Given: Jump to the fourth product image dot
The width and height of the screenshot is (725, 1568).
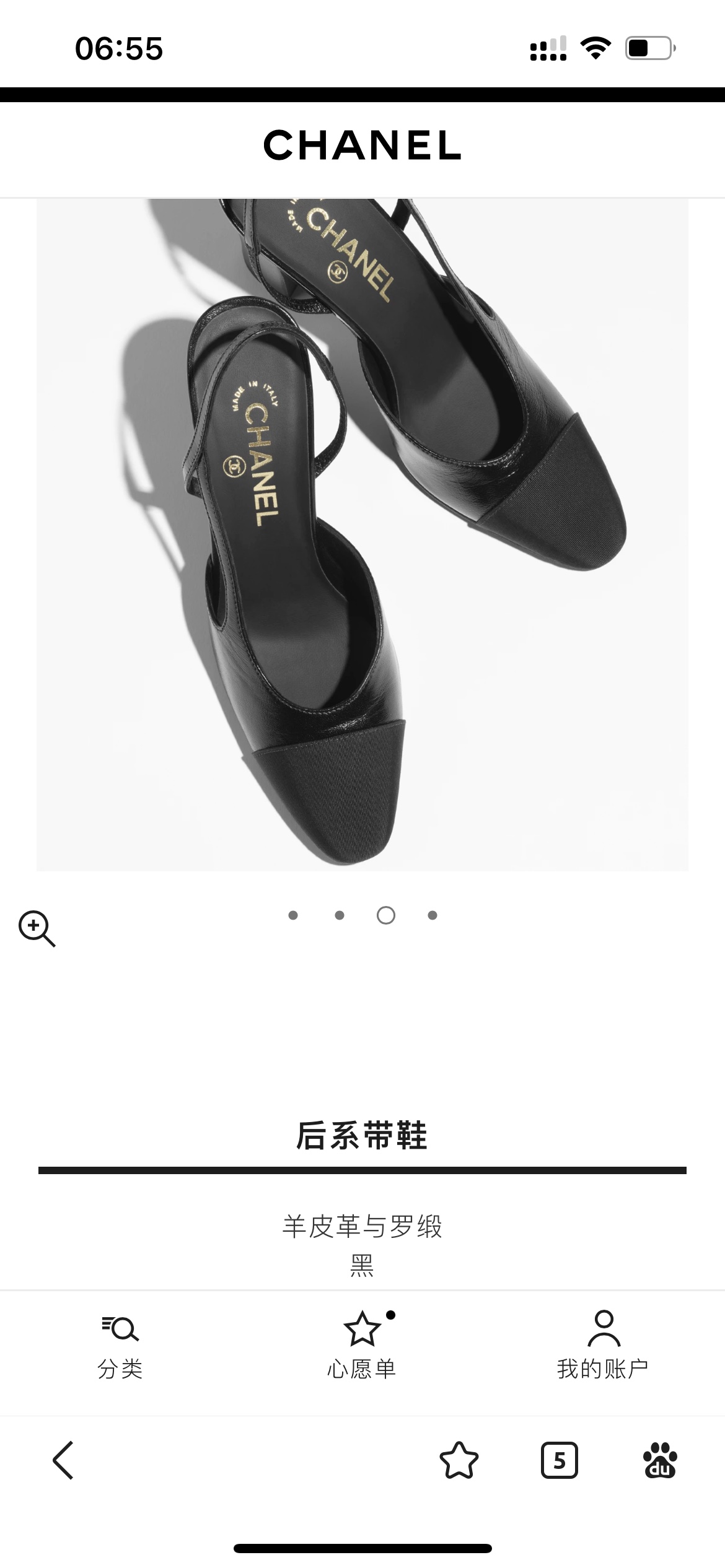Looking at the screenshot, I should [433, 915].
